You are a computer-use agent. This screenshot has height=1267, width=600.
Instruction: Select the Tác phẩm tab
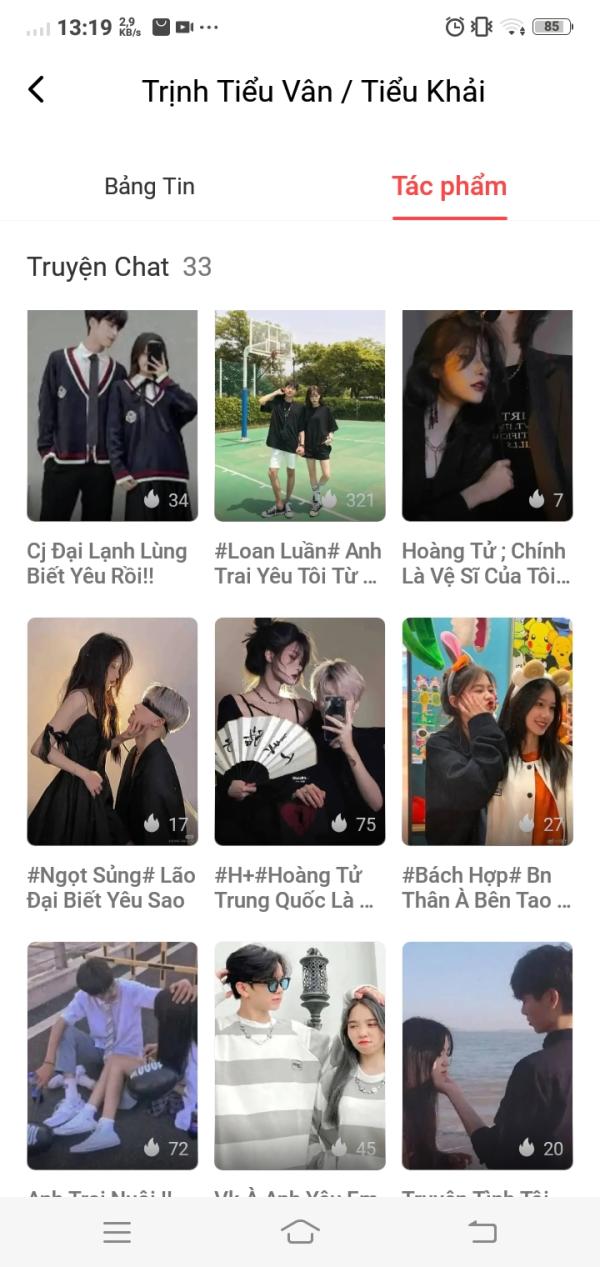(x=449, y=186)
